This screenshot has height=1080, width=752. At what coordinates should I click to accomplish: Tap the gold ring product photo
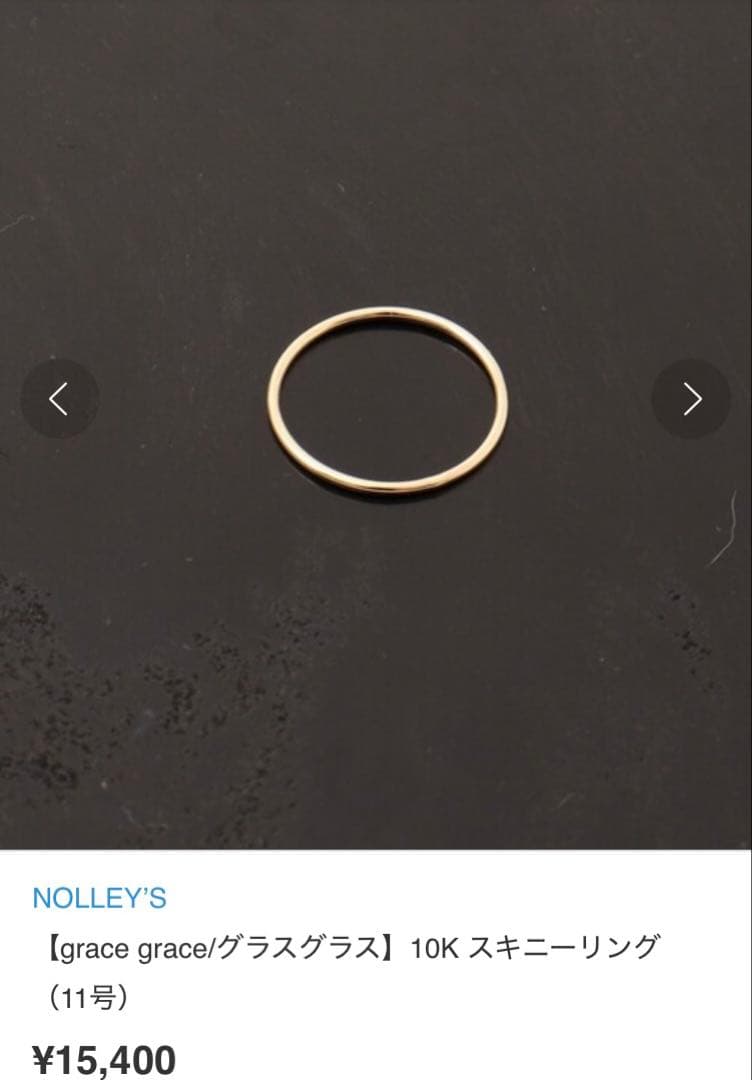pos(387,400)
